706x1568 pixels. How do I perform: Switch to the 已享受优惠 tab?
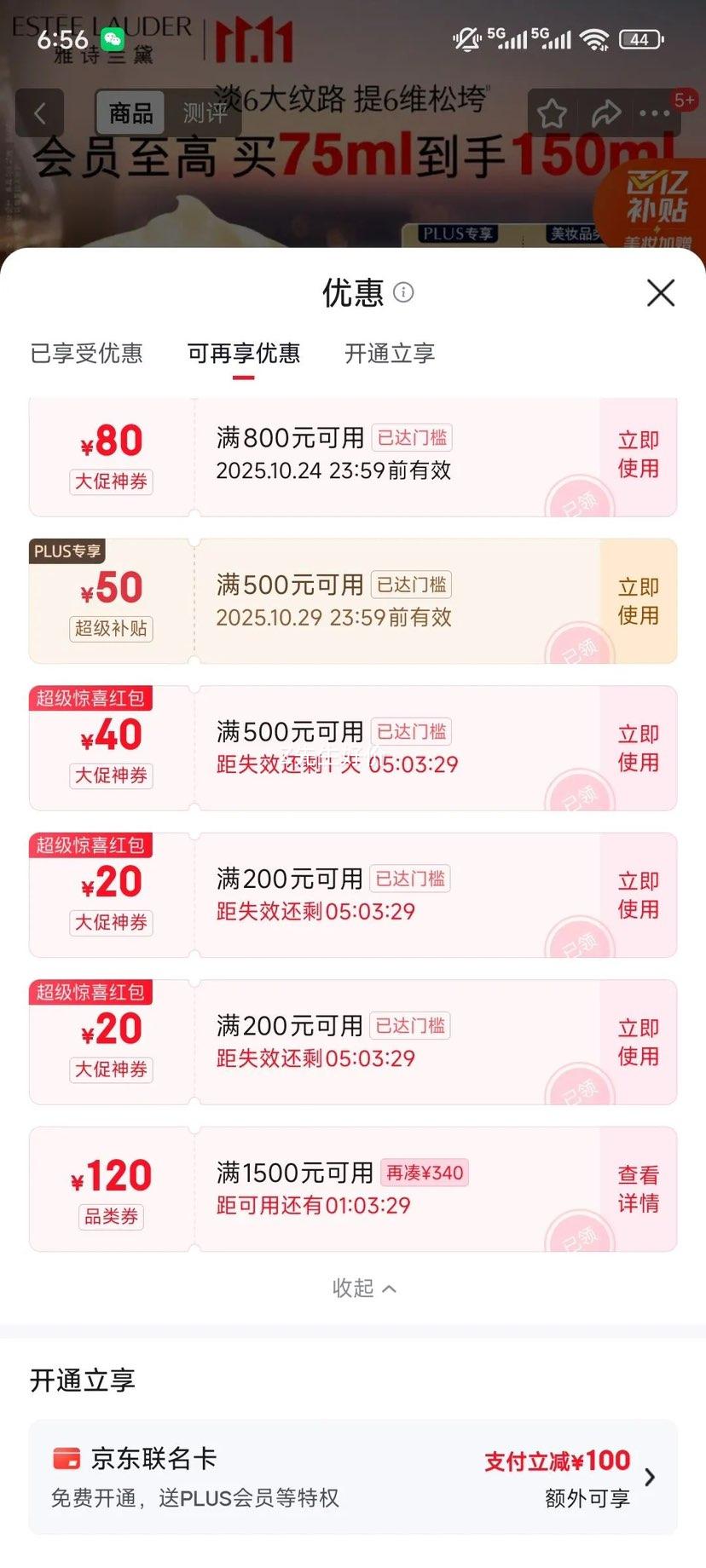(x=86, y=353)
